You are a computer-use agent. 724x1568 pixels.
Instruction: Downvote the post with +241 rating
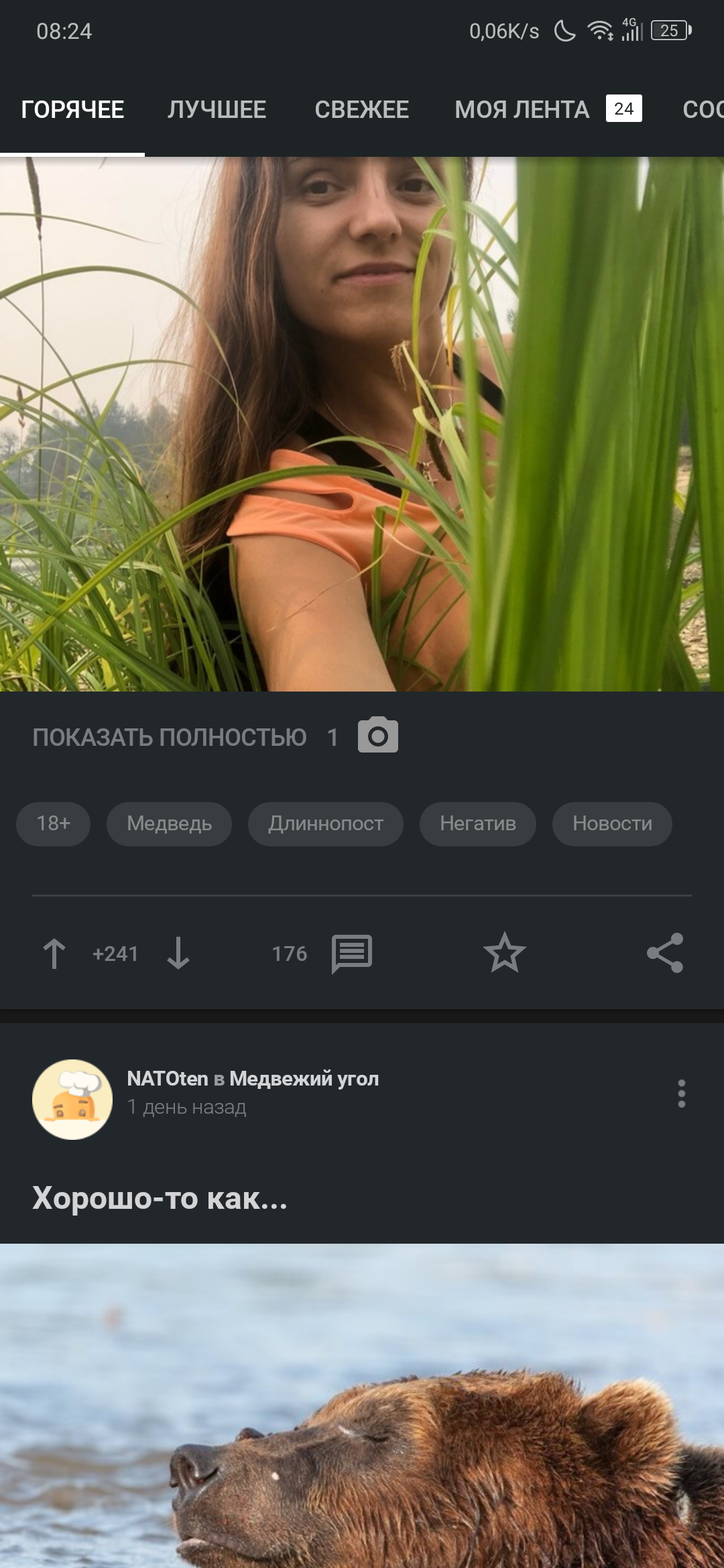178,954
